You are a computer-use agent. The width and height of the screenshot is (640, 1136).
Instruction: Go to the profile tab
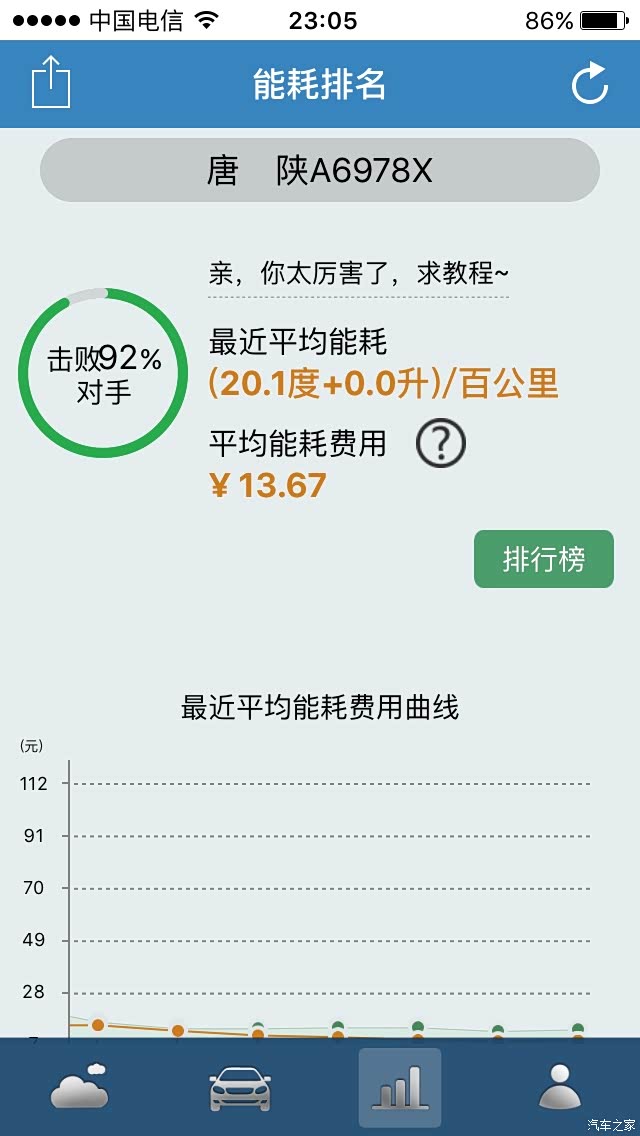(x=559, y=1087)
